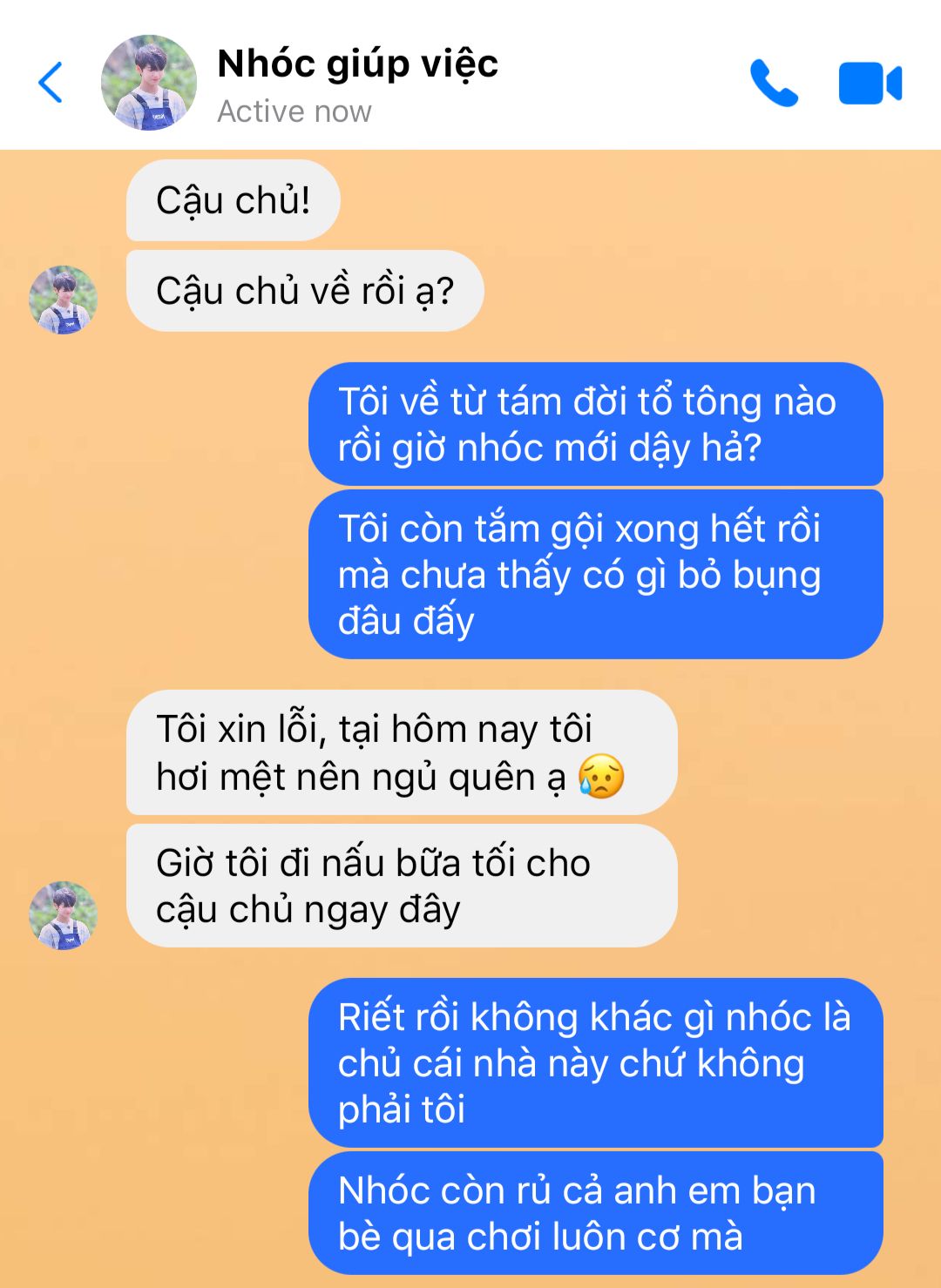This screenshot has height=1288, width=941.
Task: Start a video call with Nhóc giúp việc
Action: (x=870, y=84)
